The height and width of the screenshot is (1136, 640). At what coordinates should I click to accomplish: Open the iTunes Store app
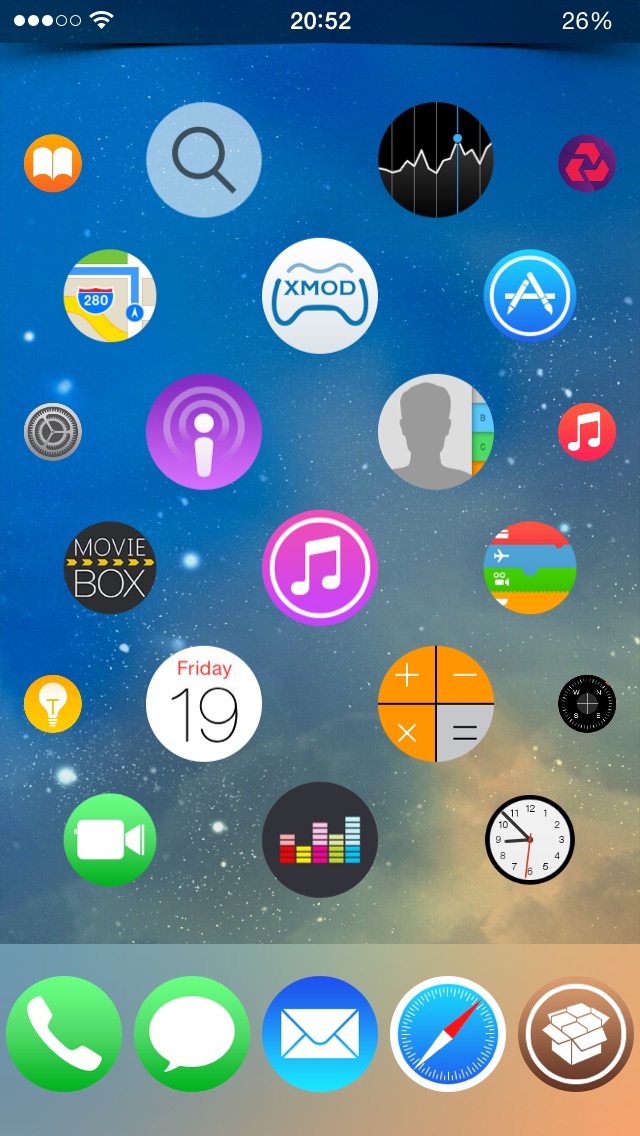(x=320, y=568)
